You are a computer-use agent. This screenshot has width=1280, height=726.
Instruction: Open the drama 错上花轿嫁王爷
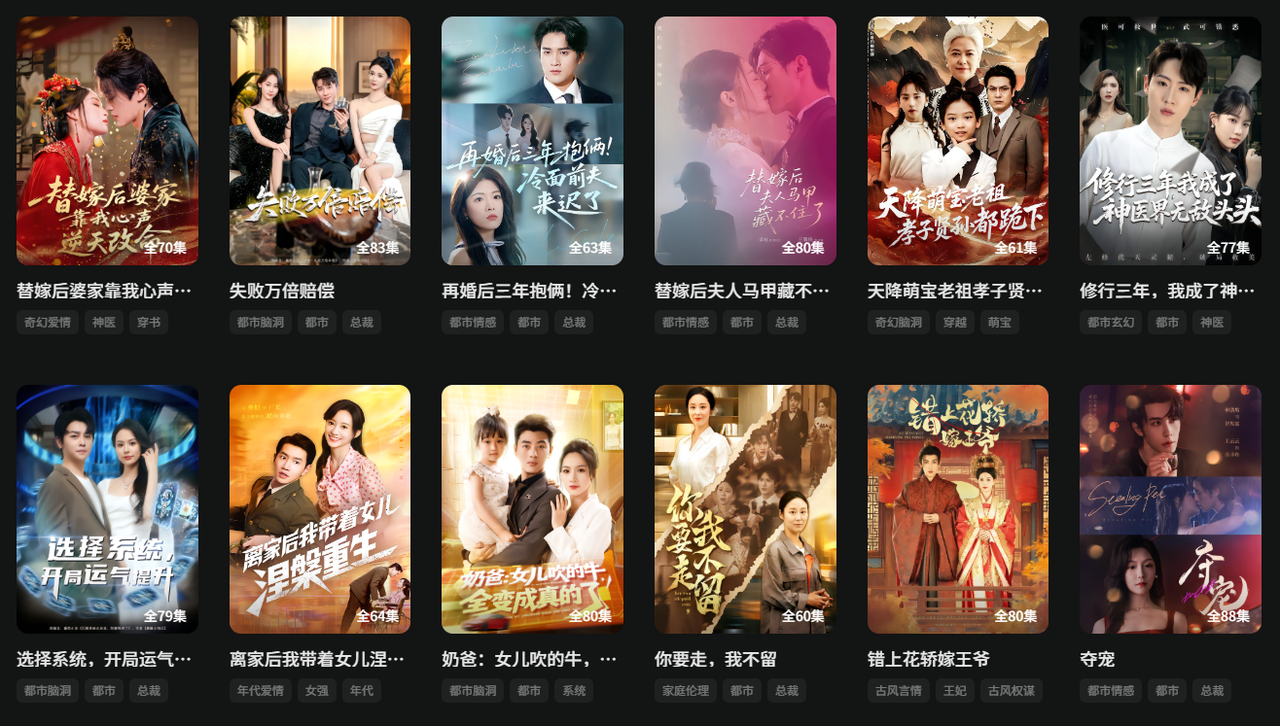tap(958, 508)
